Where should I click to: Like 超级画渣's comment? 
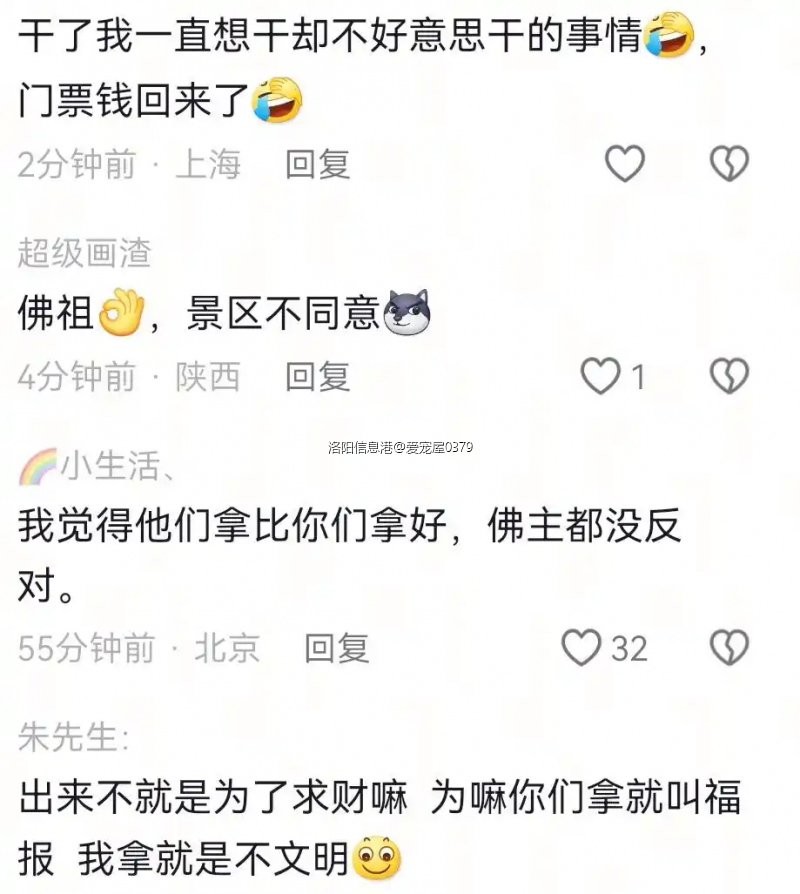click(x=601, y=376)
